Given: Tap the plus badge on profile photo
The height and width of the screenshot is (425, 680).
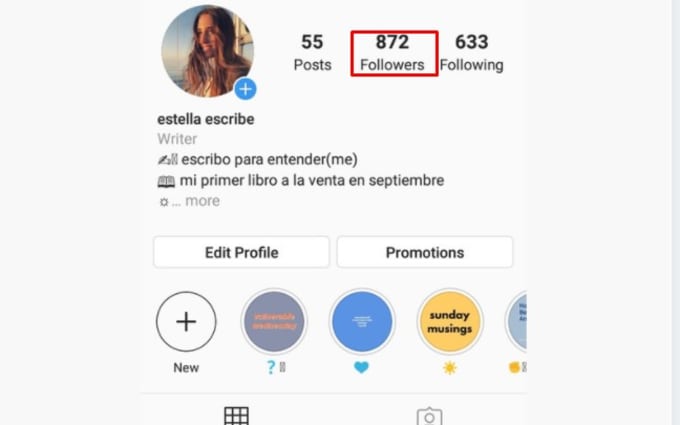Looking at the screenshot, I should pos(245,90).
